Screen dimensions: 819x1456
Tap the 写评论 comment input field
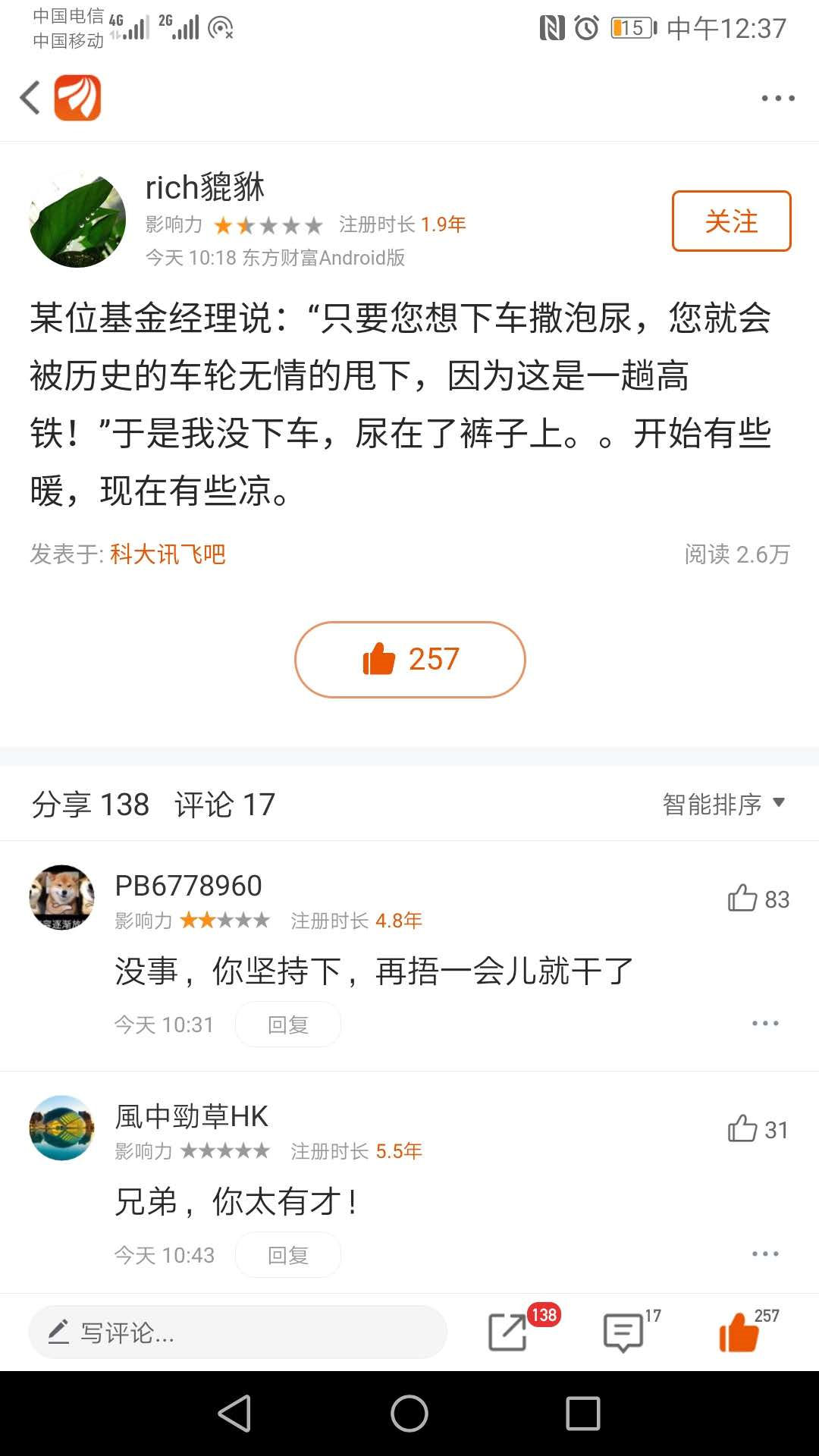tap(237, 1332)
